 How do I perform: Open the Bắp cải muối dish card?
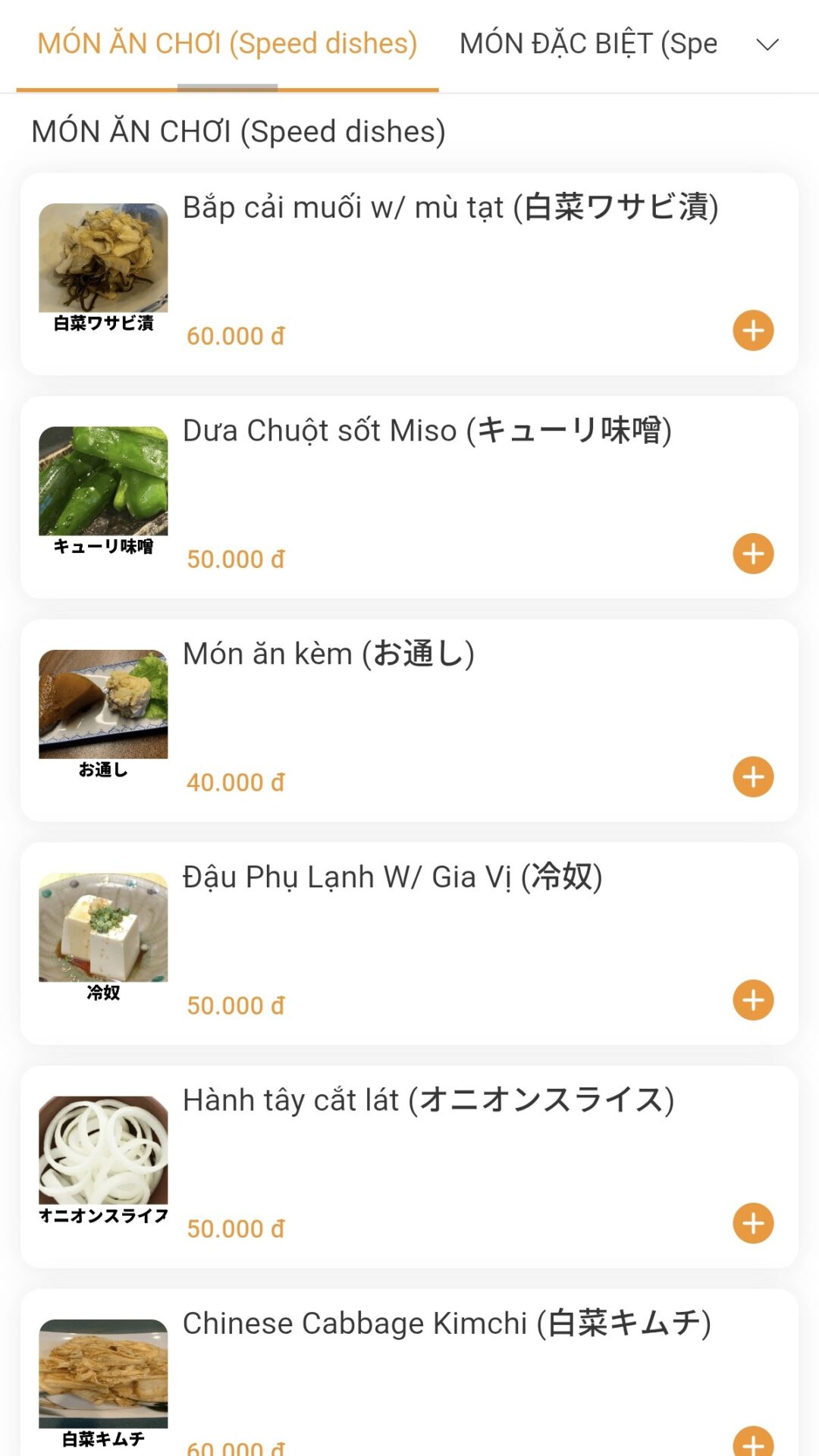pos(409,274)
